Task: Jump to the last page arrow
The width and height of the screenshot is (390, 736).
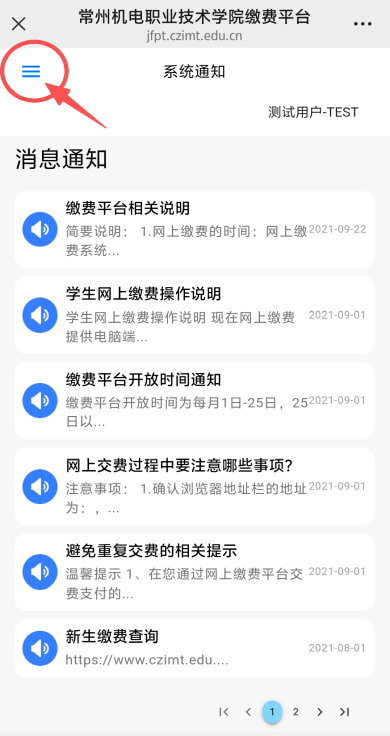Action: pos(344,712)
